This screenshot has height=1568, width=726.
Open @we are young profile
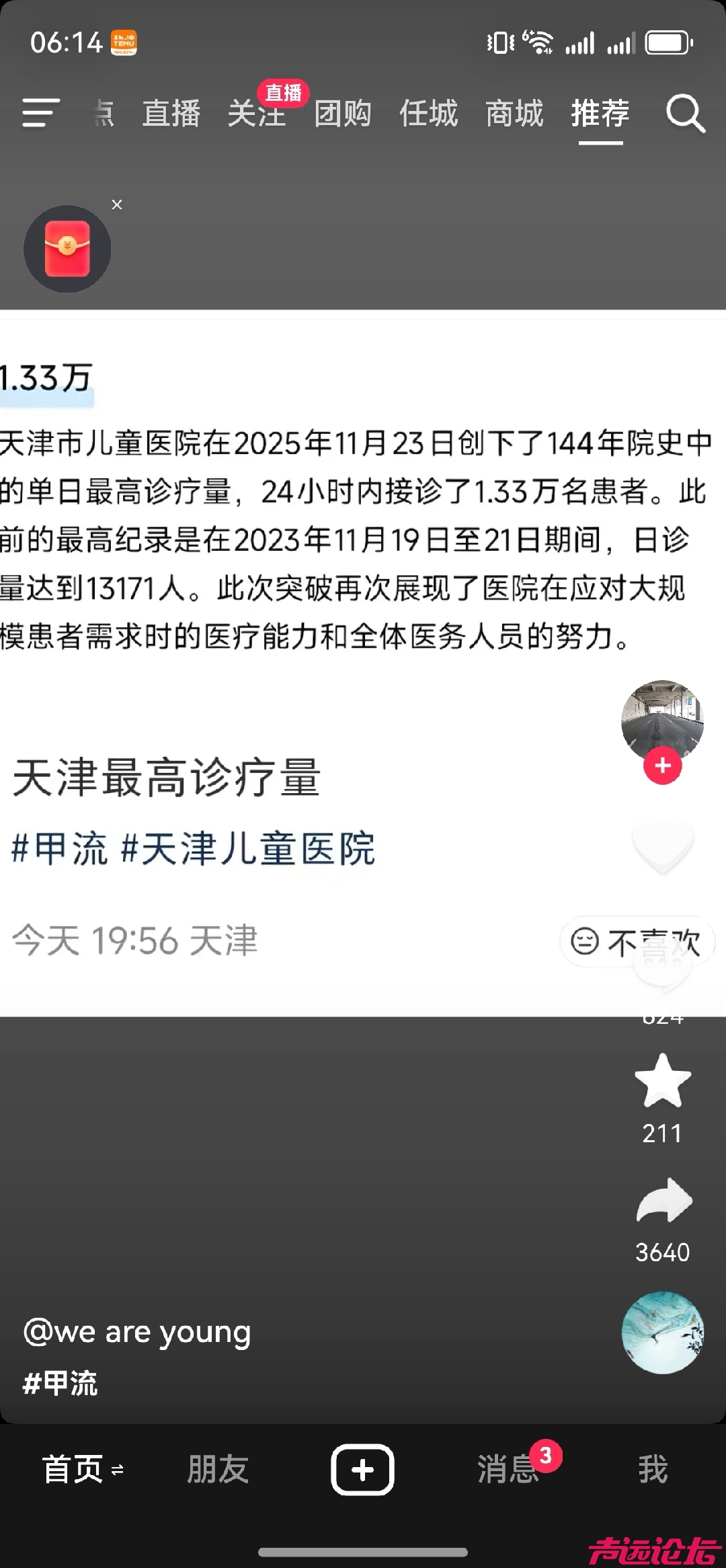137,1332
